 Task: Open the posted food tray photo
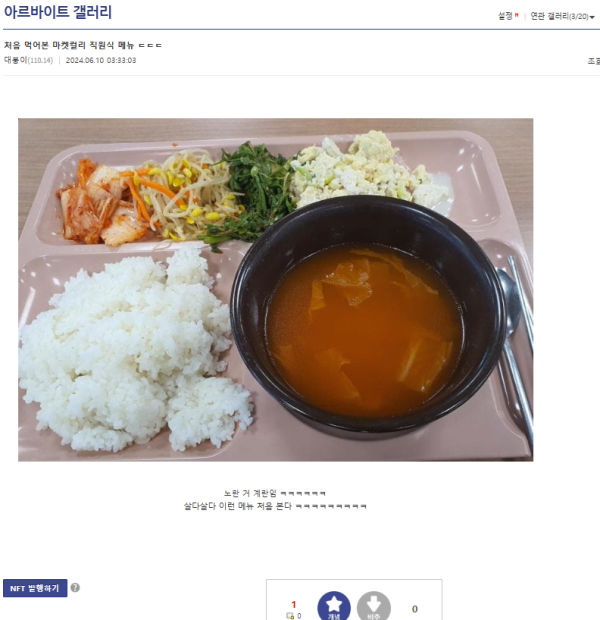[x=275, y=290]
